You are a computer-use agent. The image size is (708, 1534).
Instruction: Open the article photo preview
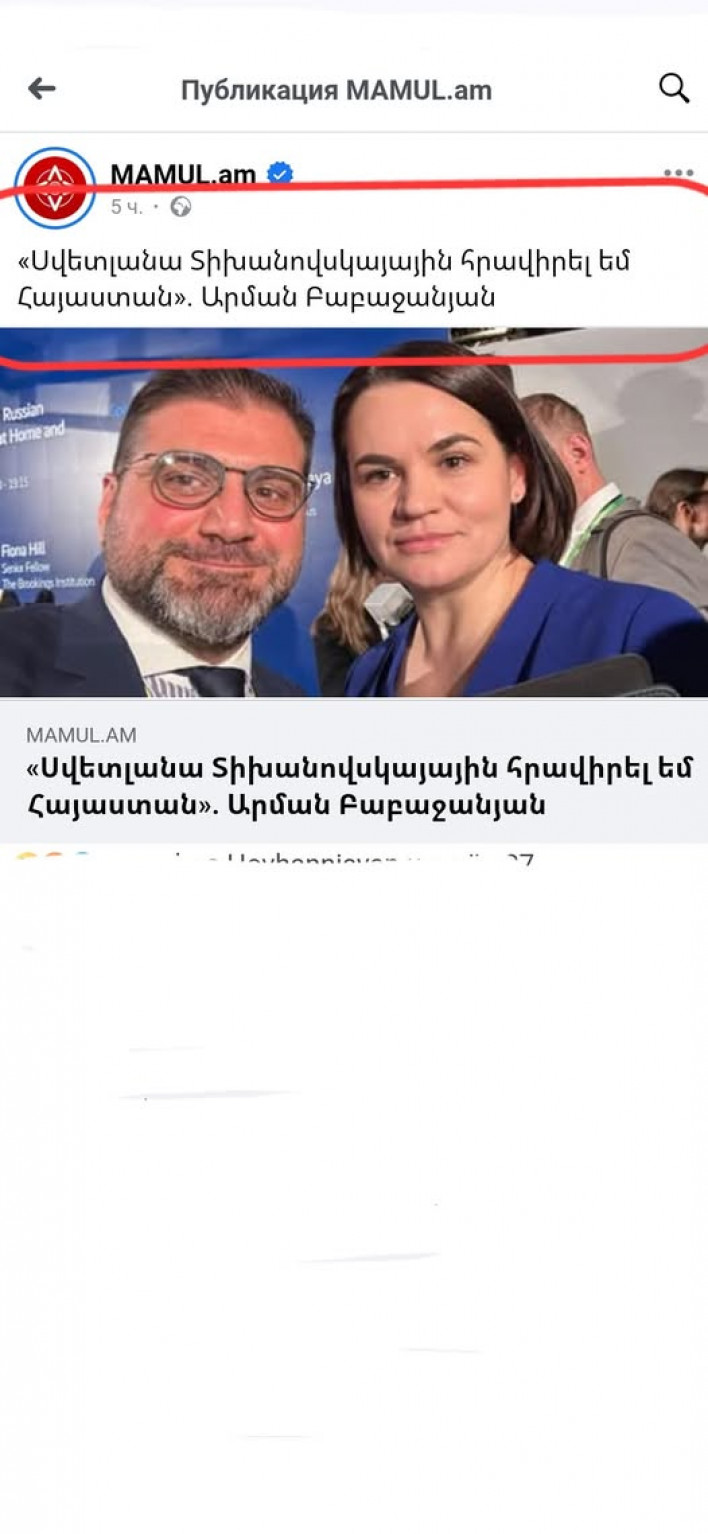pyautogui.click(x=354, y=520)
